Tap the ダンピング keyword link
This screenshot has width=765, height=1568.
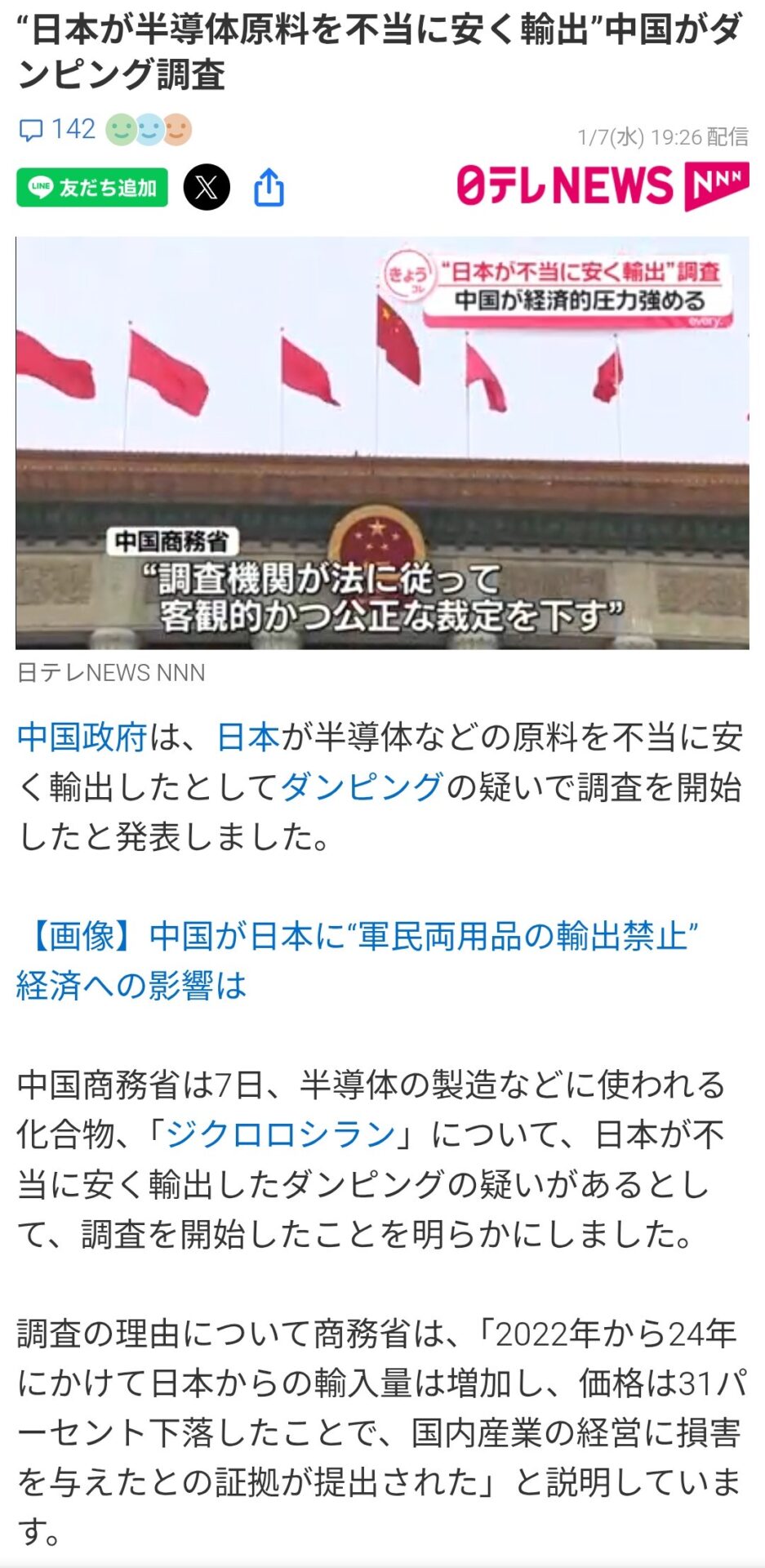[x=362, y=787]
